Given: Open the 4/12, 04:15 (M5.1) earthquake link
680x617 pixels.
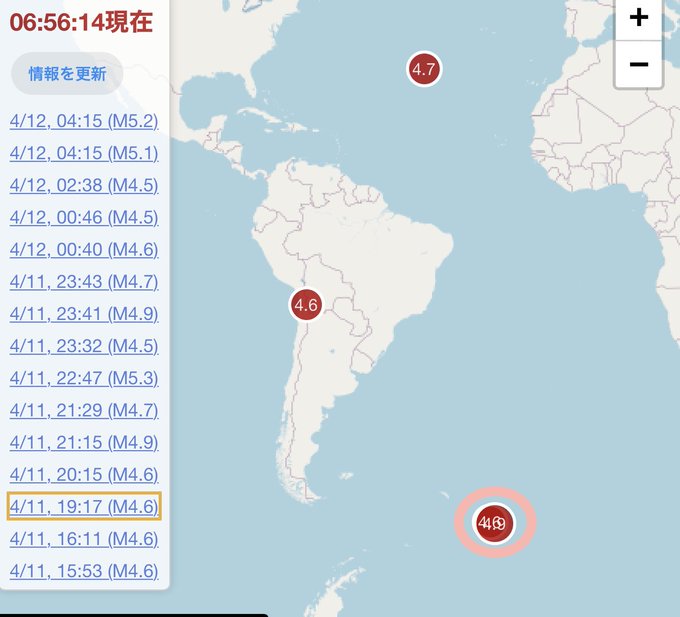Looking at the screenshot, I should click(x=84, y=153).
